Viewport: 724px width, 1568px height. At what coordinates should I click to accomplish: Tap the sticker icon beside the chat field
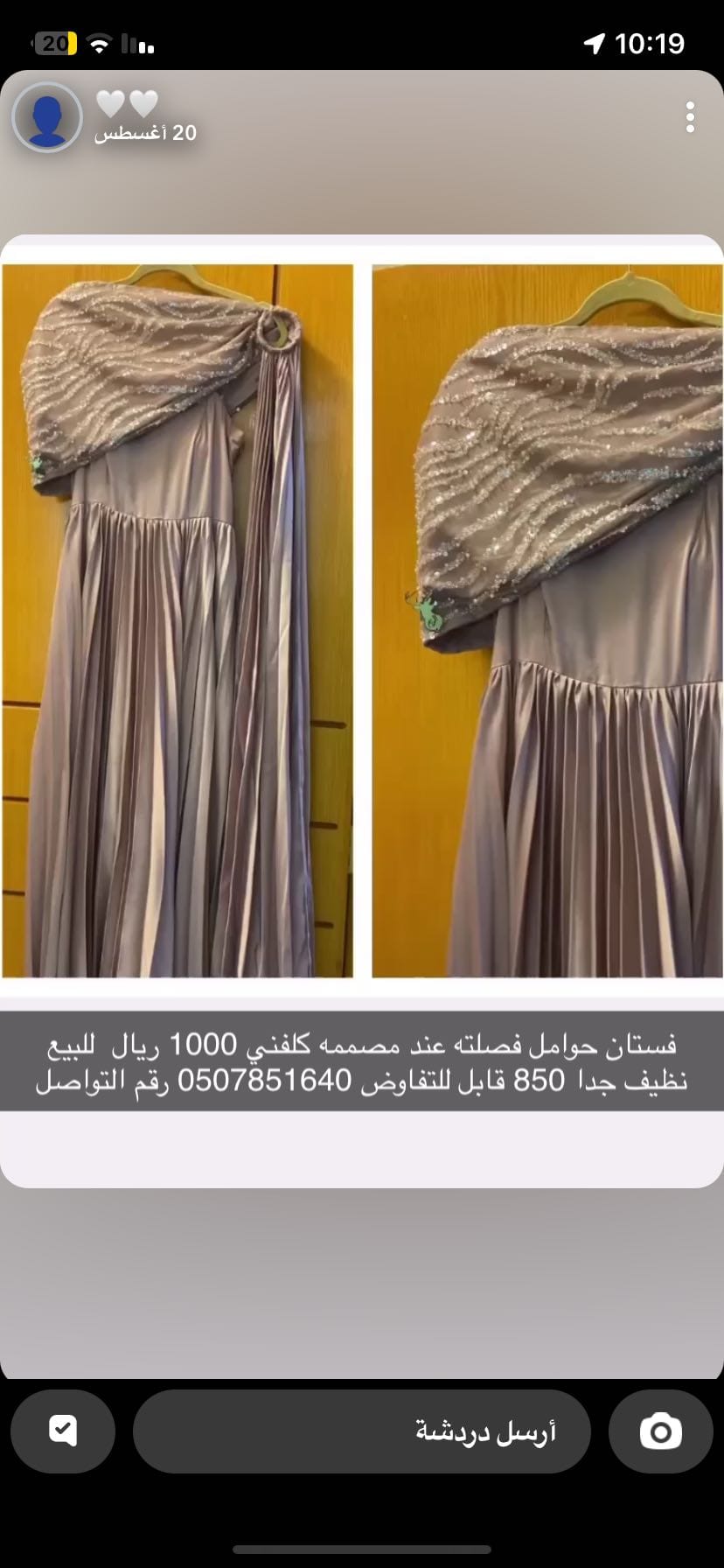(63, 1432)
